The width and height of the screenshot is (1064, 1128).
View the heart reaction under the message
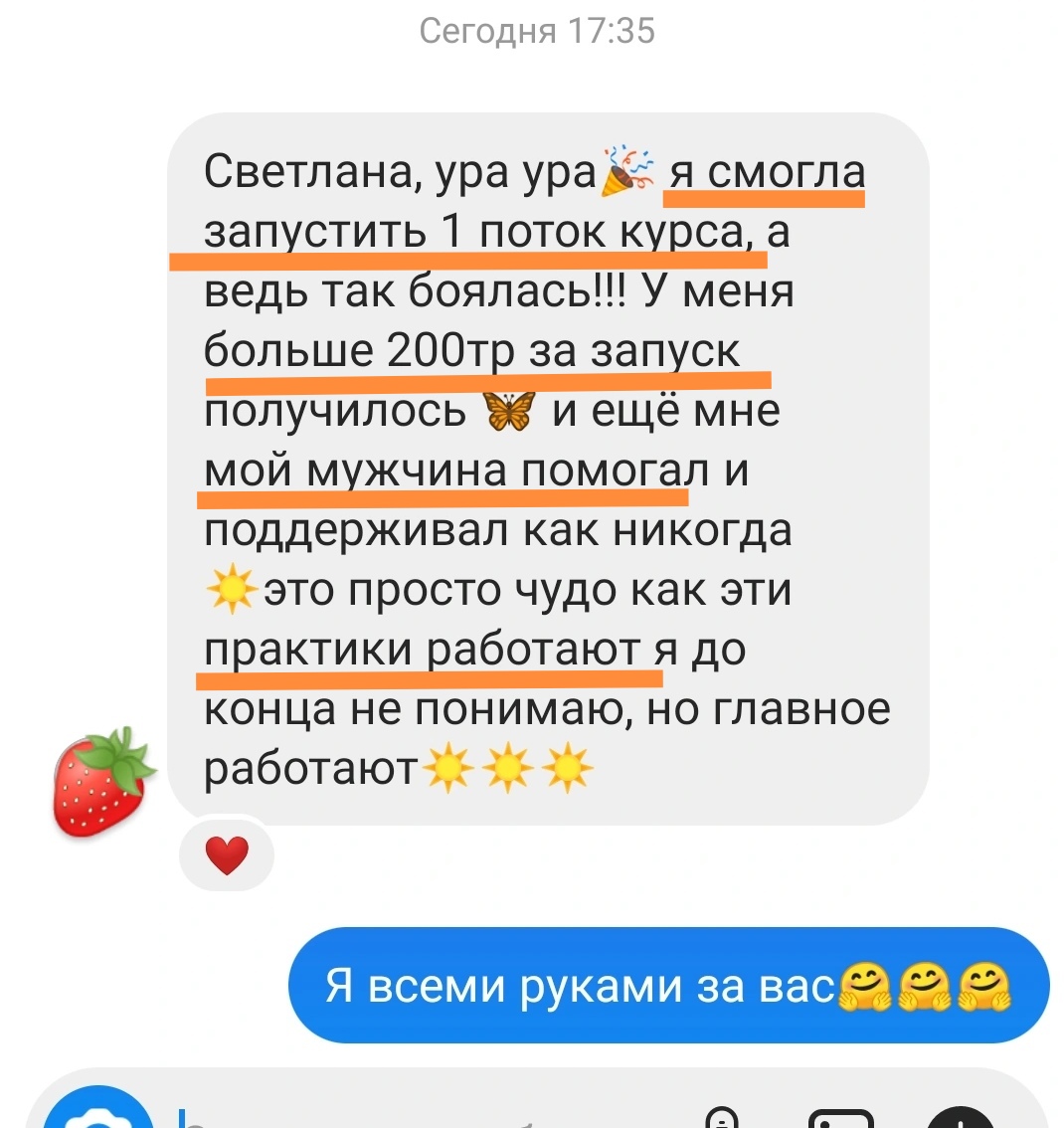(227, 854)
